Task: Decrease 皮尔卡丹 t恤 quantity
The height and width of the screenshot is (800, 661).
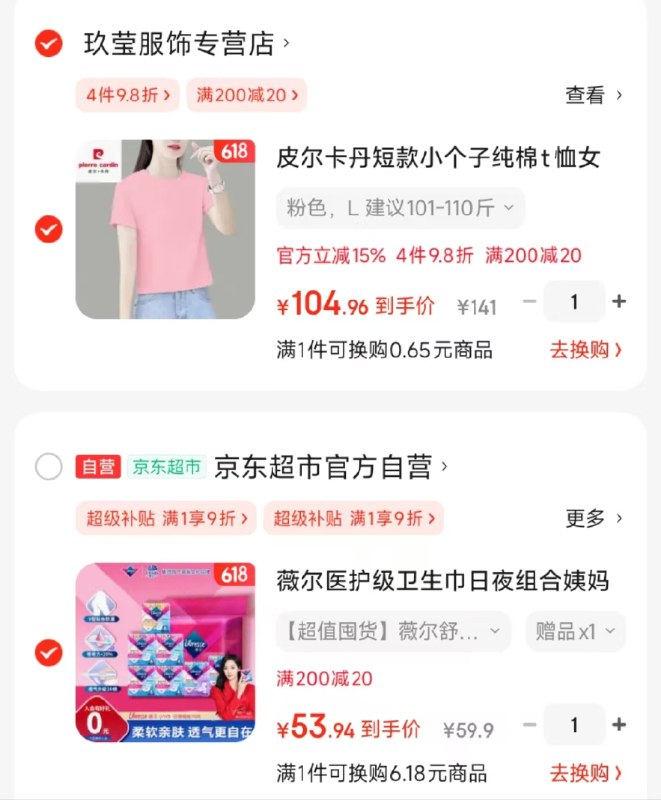Action: (530, 301)
